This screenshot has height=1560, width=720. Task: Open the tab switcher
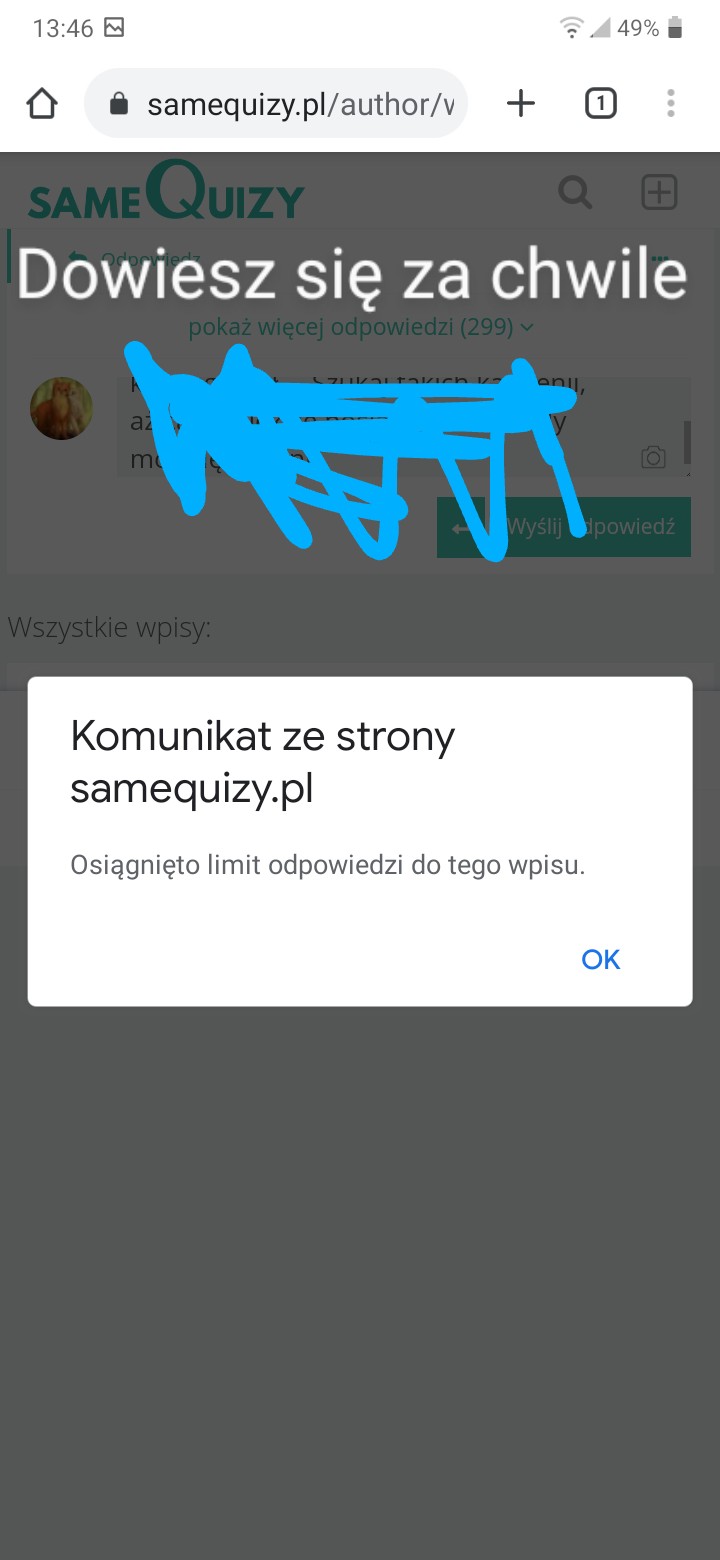600,103
